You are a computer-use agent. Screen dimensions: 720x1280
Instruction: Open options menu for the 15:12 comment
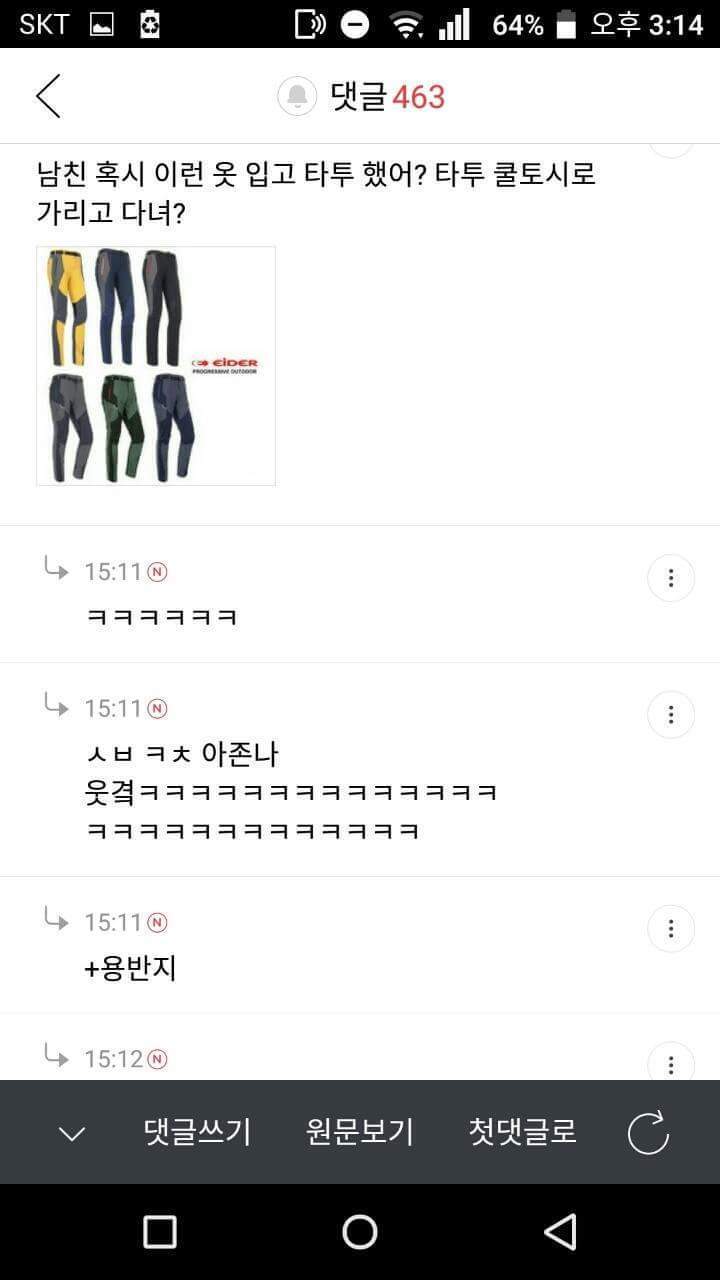(x=670, y=1065)
